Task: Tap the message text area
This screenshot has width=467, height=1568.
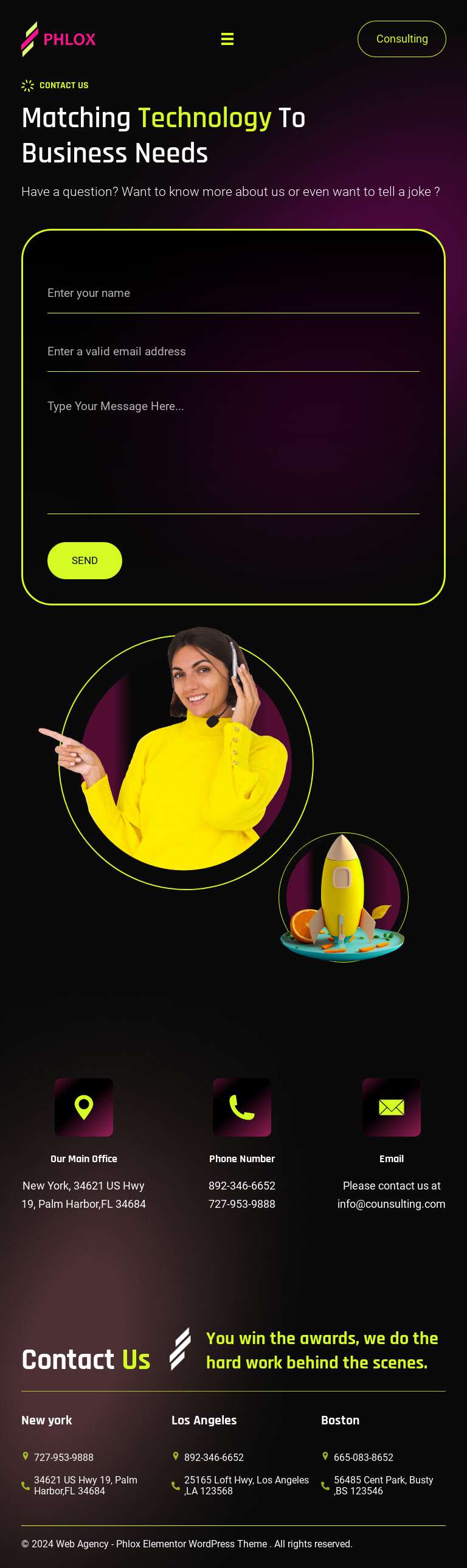Action: (x=233, y=450)
